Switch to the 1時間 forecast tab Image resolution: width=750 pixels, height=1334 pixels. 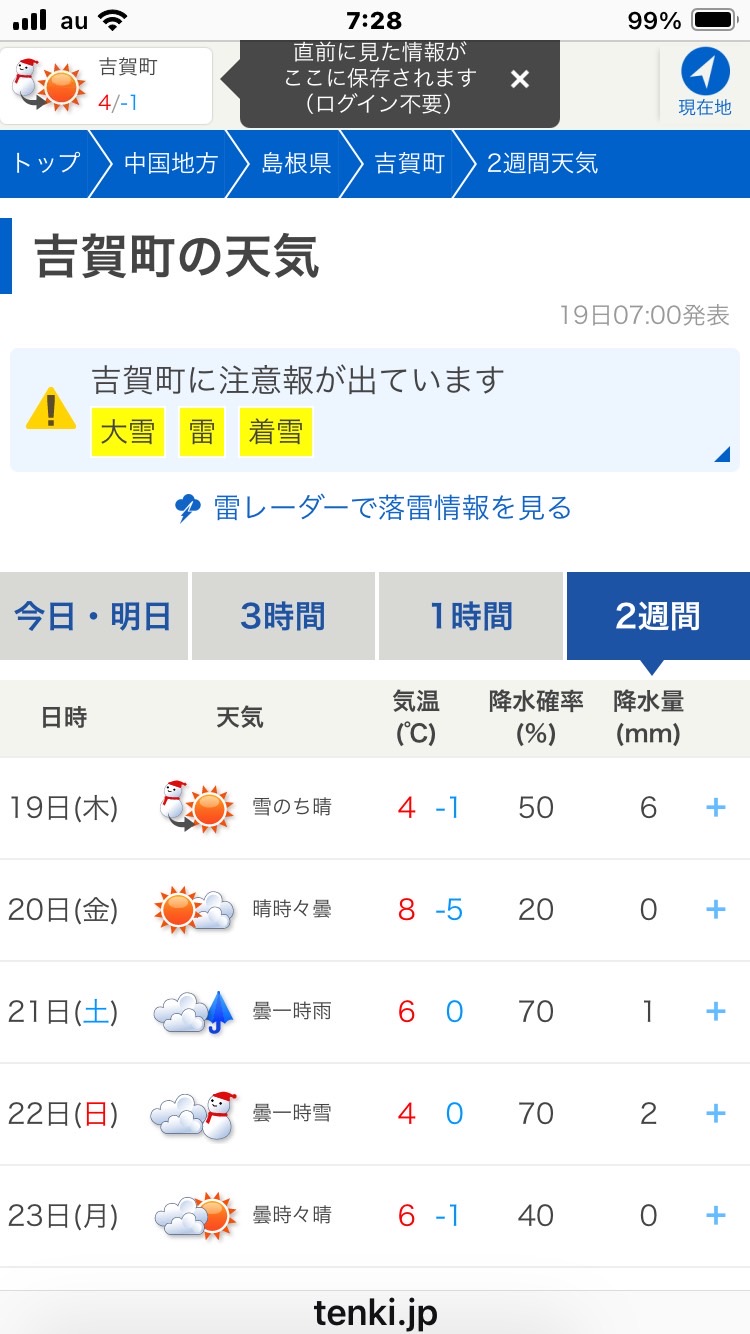pos(471,616)
